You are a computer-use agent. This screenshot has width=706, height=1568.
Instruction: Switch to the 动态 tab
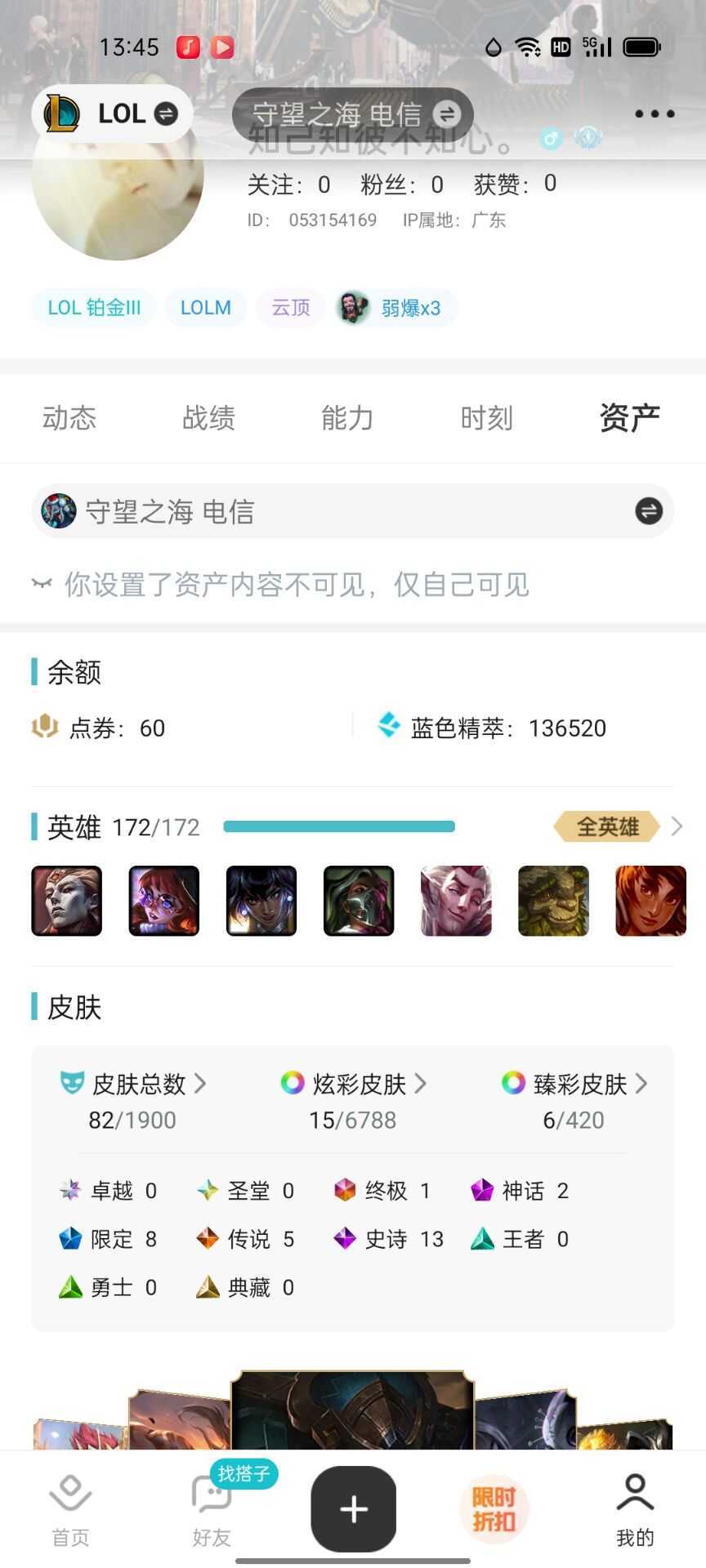click(69, 418)
